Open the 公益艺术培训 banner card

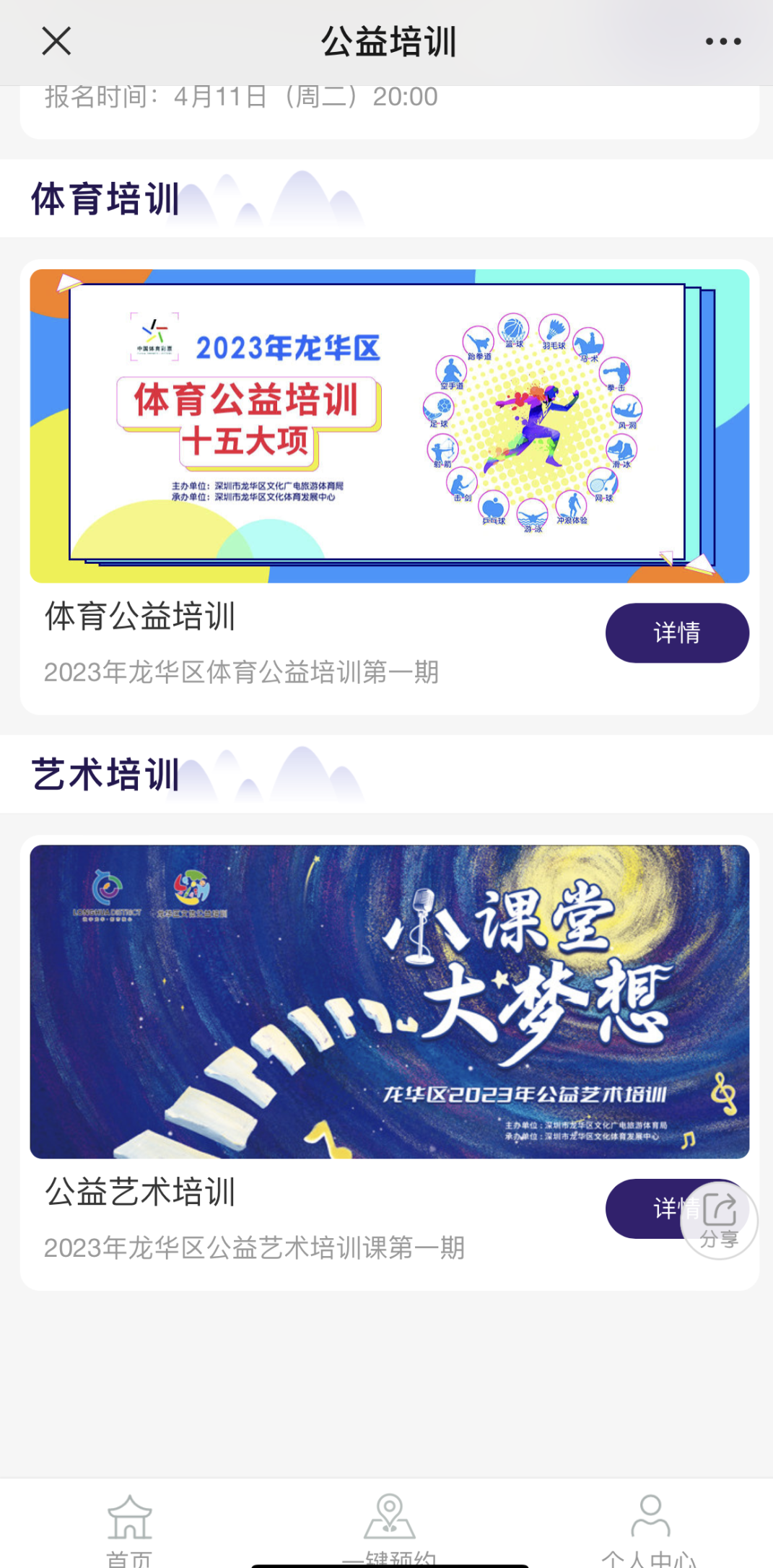point(389,1001)
